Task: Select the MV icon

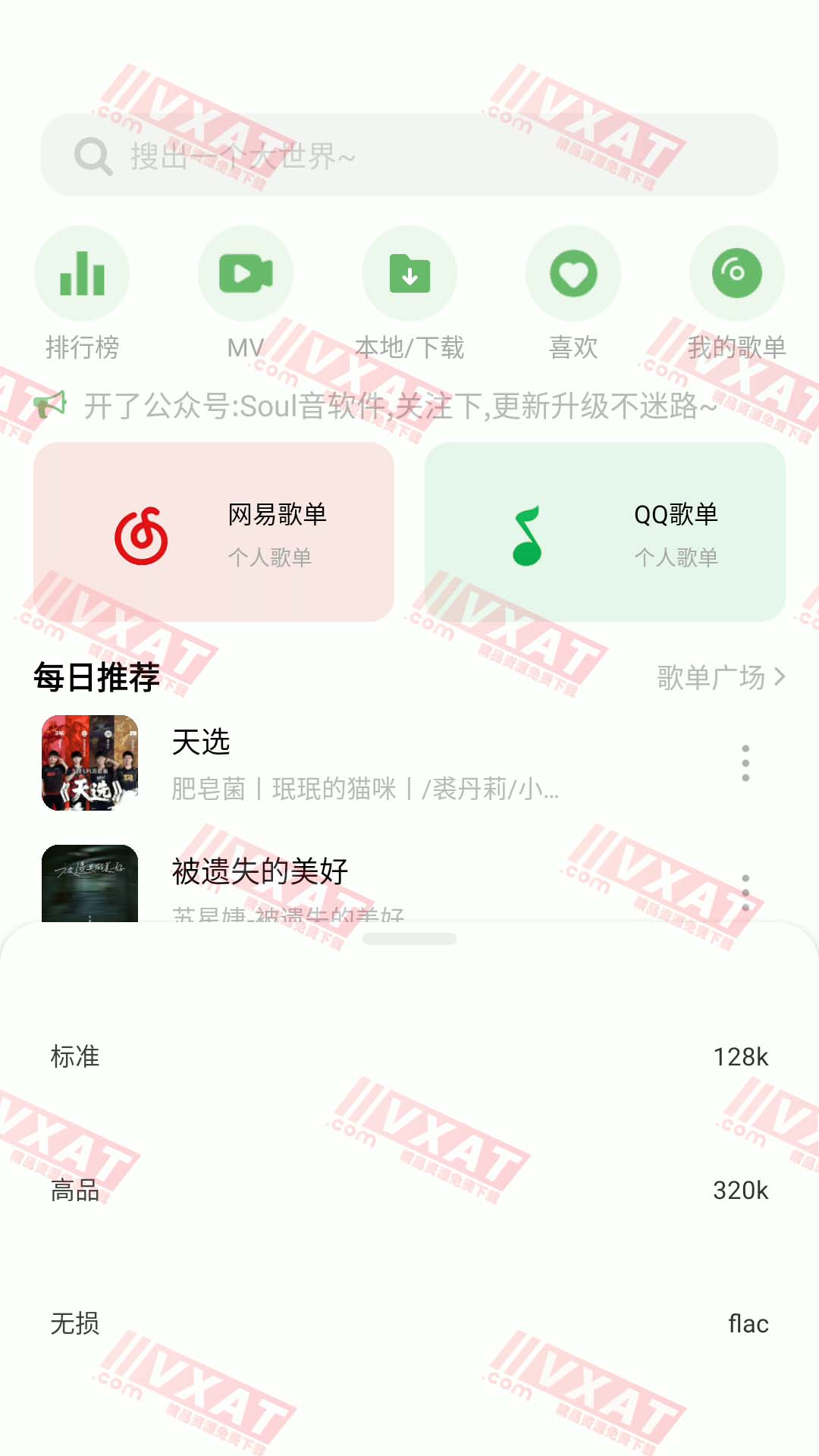Action: (x=246, y=274)
